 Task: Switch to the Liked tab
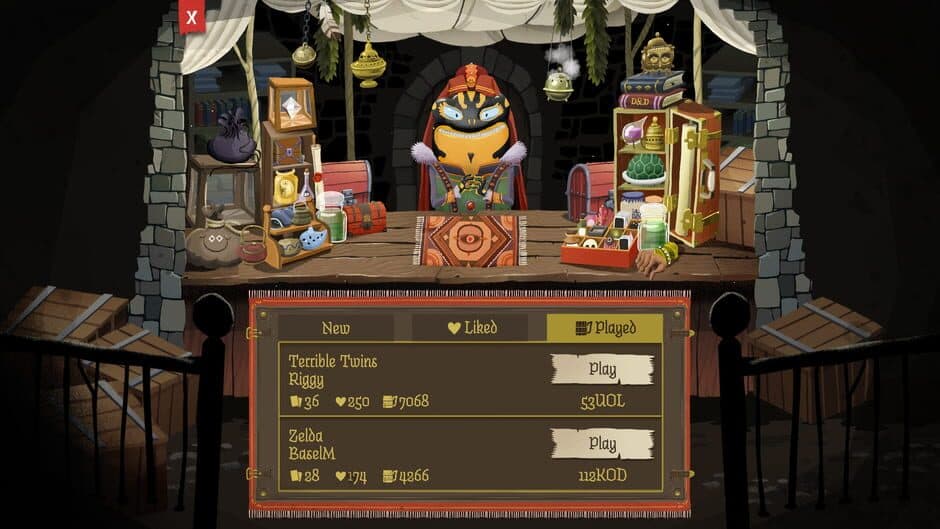point(472,328)
